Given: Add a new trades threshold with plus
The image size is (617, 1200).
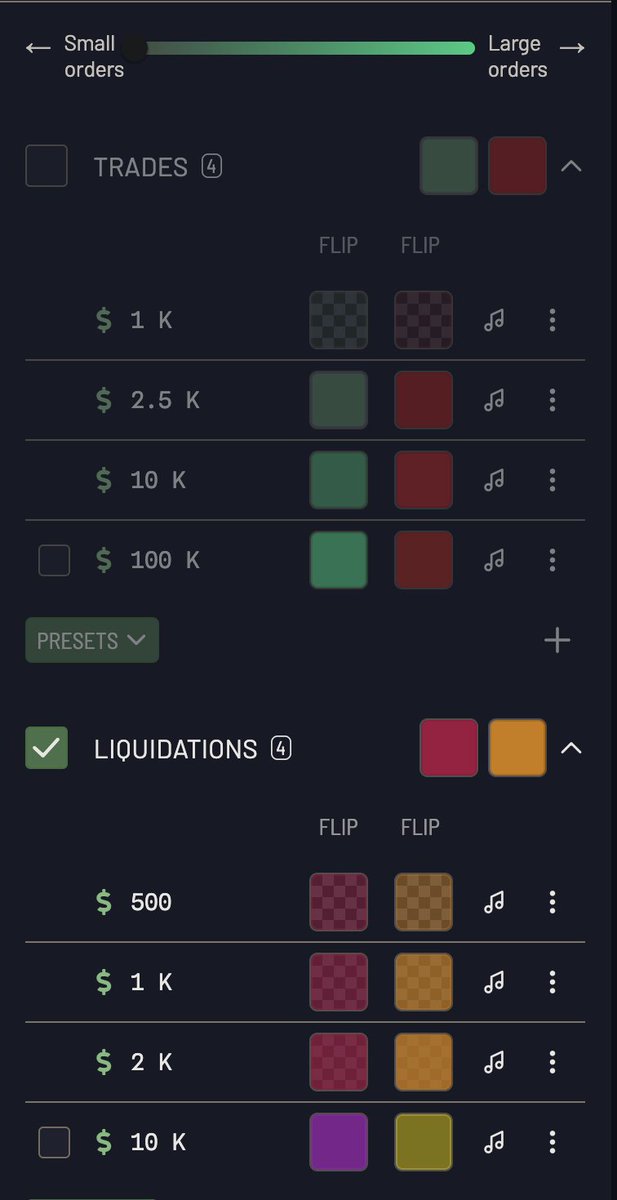Looking at the screenshot, I should [557, 640].
